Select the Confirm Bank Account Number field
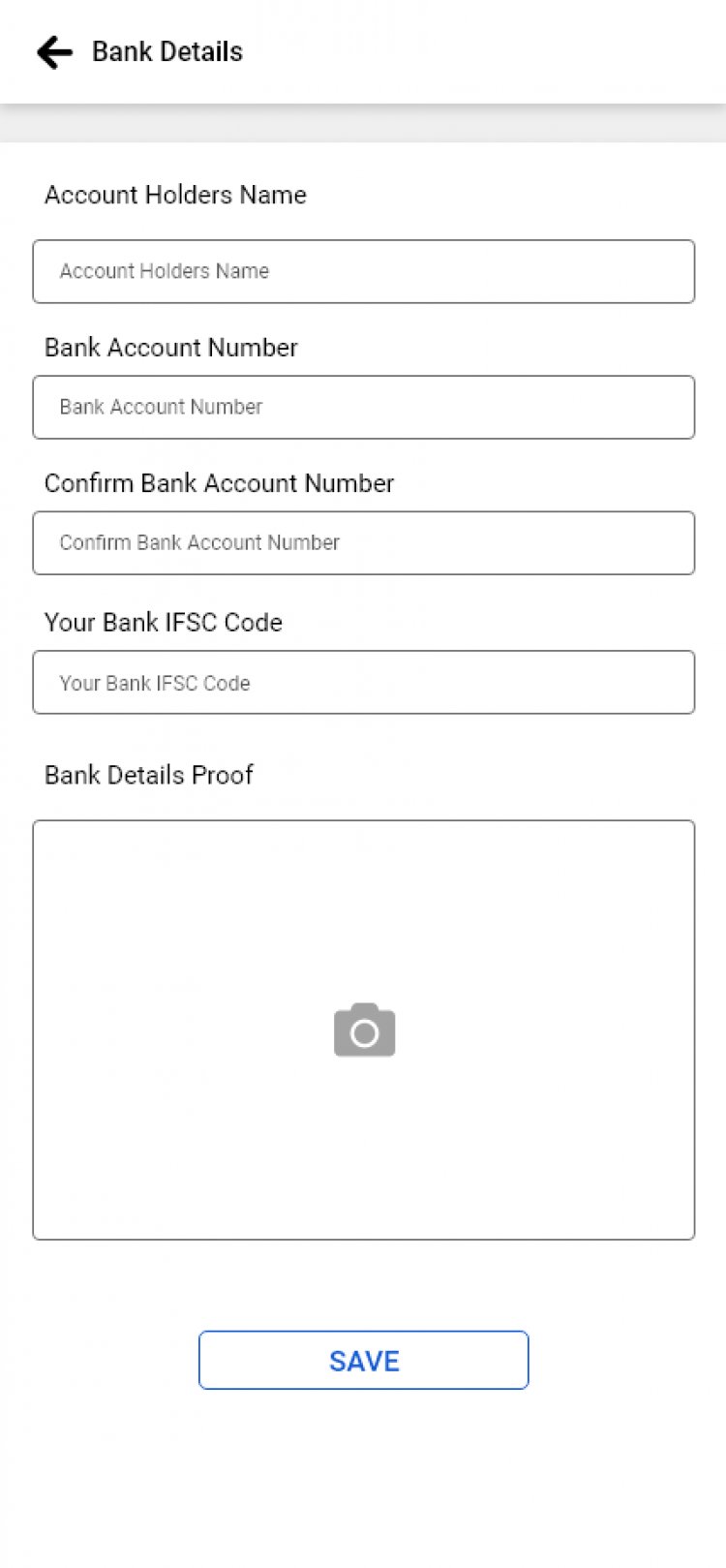726x1568 pixels. 363,542
